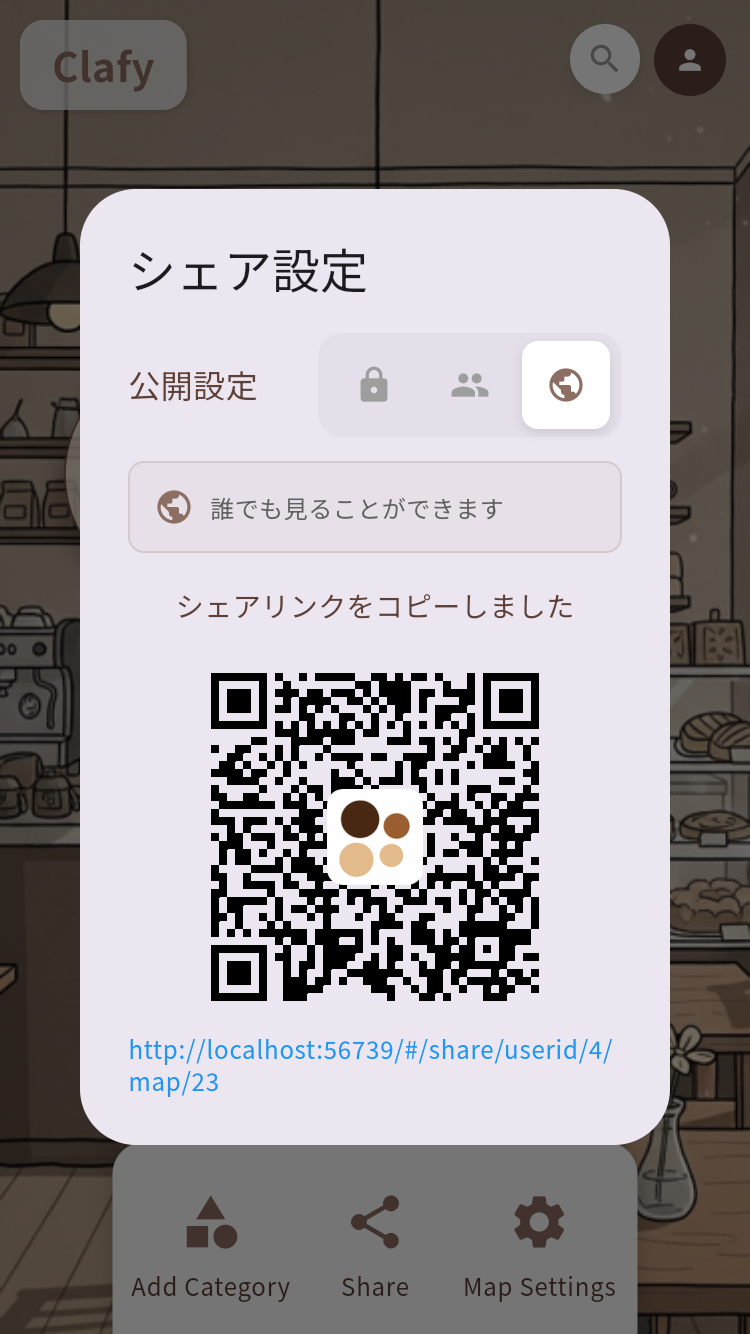This screenshot has width=750, height=1334.
Task: Open the search magnifier icon
Action: click(x=604, y=59)
